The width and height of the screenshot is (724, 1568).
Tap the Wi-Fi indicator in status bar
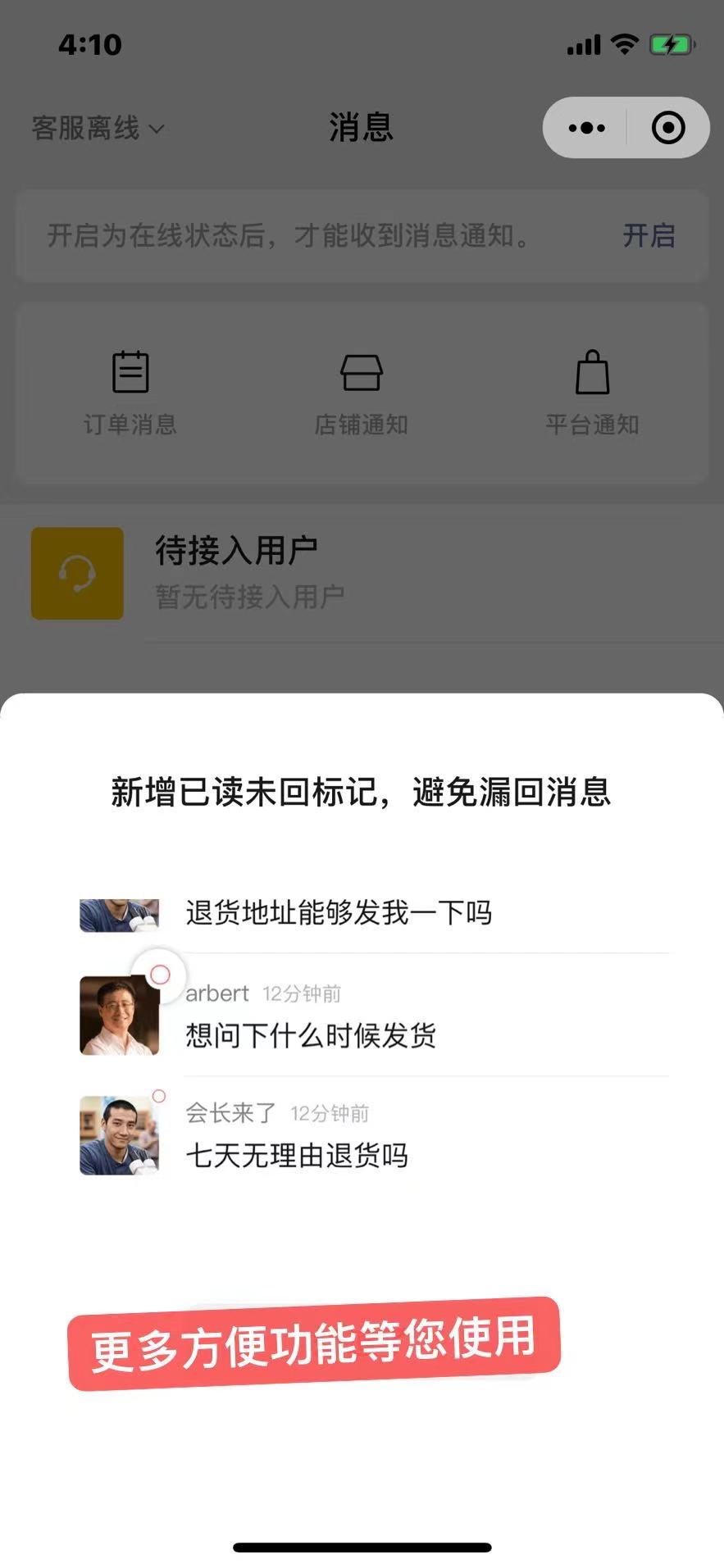pyautogui.click(x=625, y=45)
